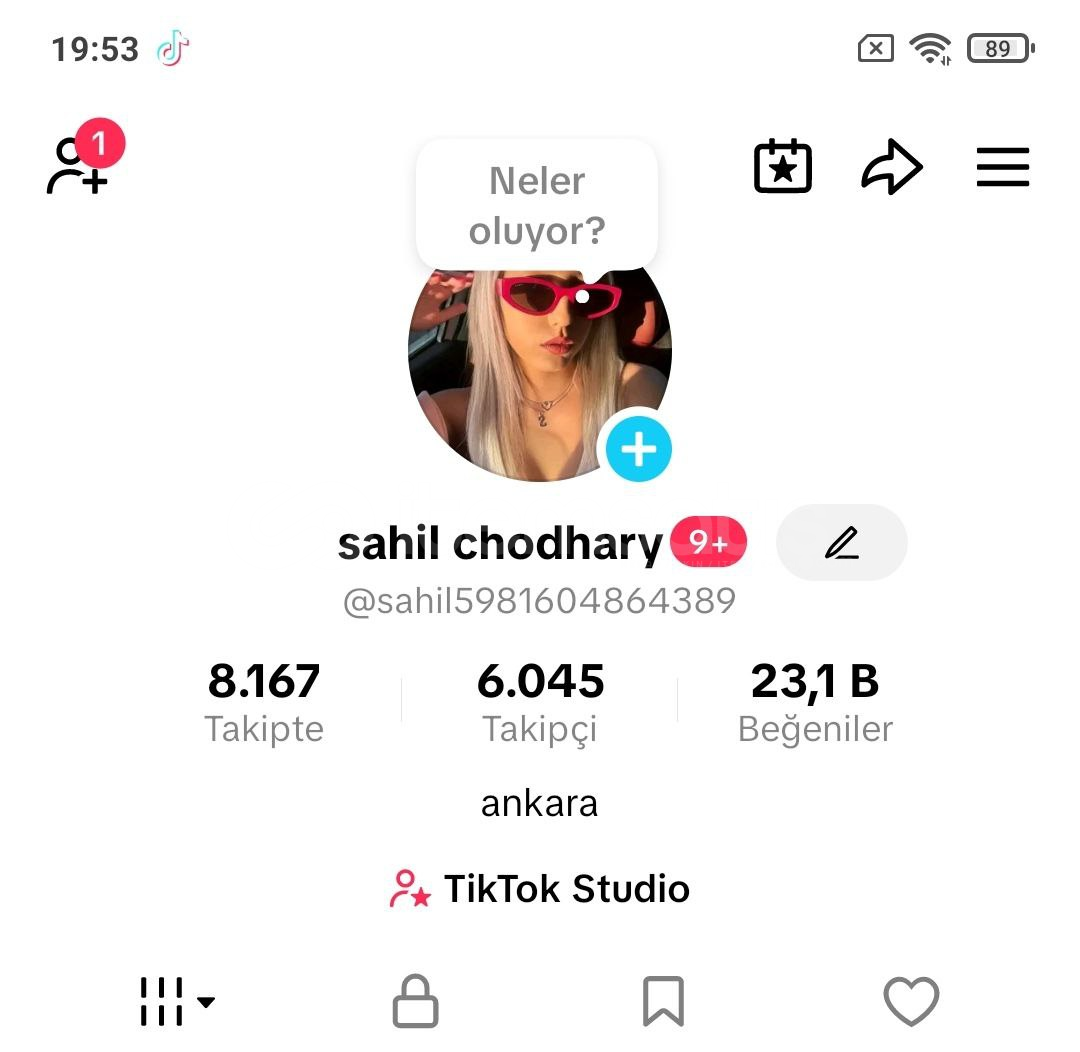Show the Beğeniler likes total
Screen dimensions: 1080x1052
[x=815, y=702]
